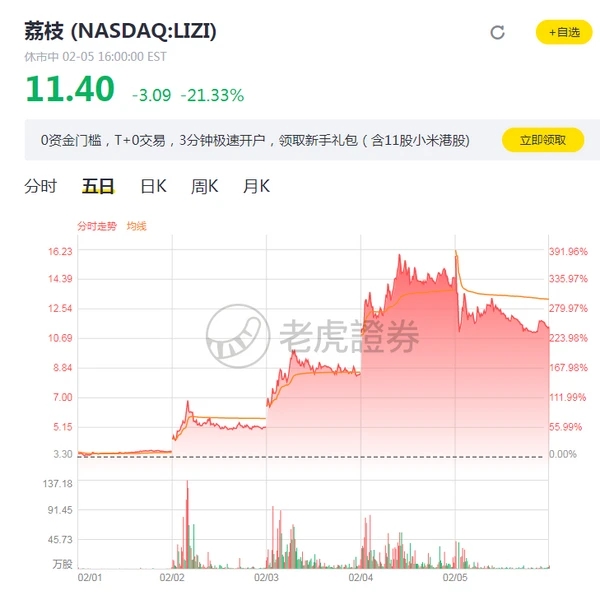Add LIZI to watchlist with +自选
The width and height of the screenshot is (600, 595).
(x=564, y=33)
